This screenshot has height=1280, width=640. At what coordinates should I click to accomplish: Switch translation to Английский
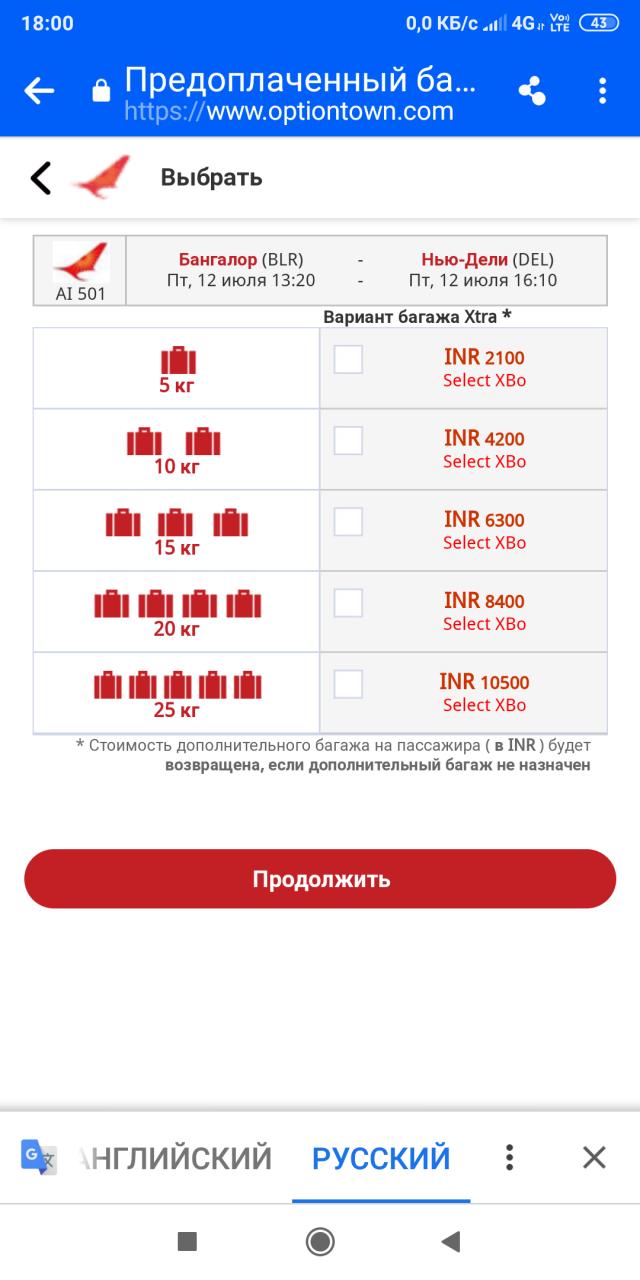click(175, 1158)
